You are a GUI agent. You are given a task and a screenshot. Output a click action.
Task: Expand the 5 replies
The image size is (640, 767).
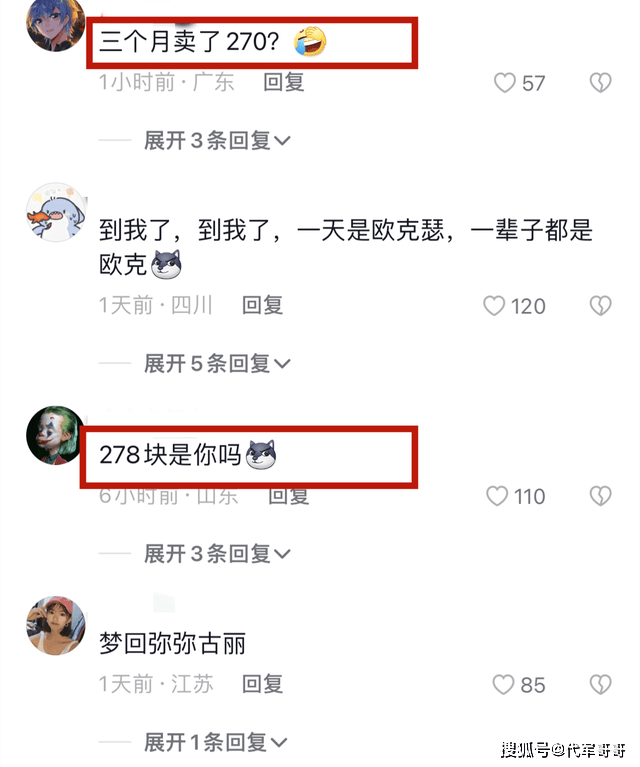tap(217, 363)
